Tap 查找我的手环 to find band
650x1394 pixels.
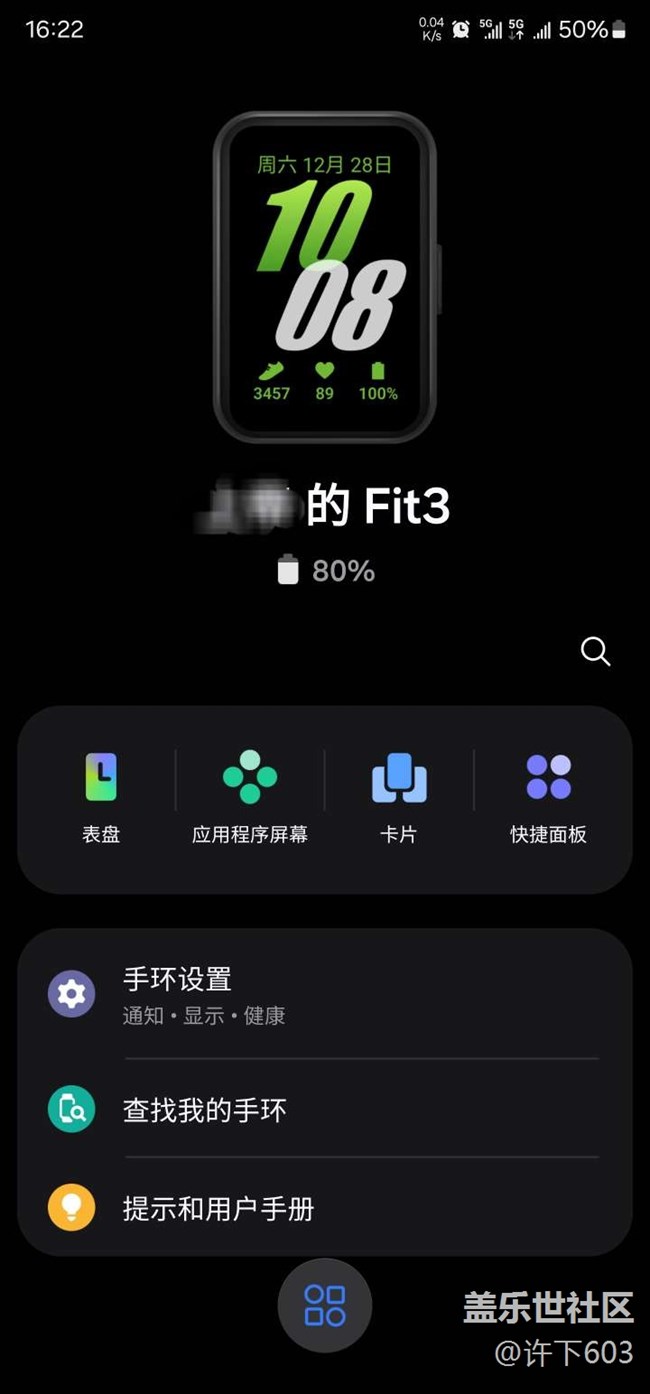[324, 1110]
